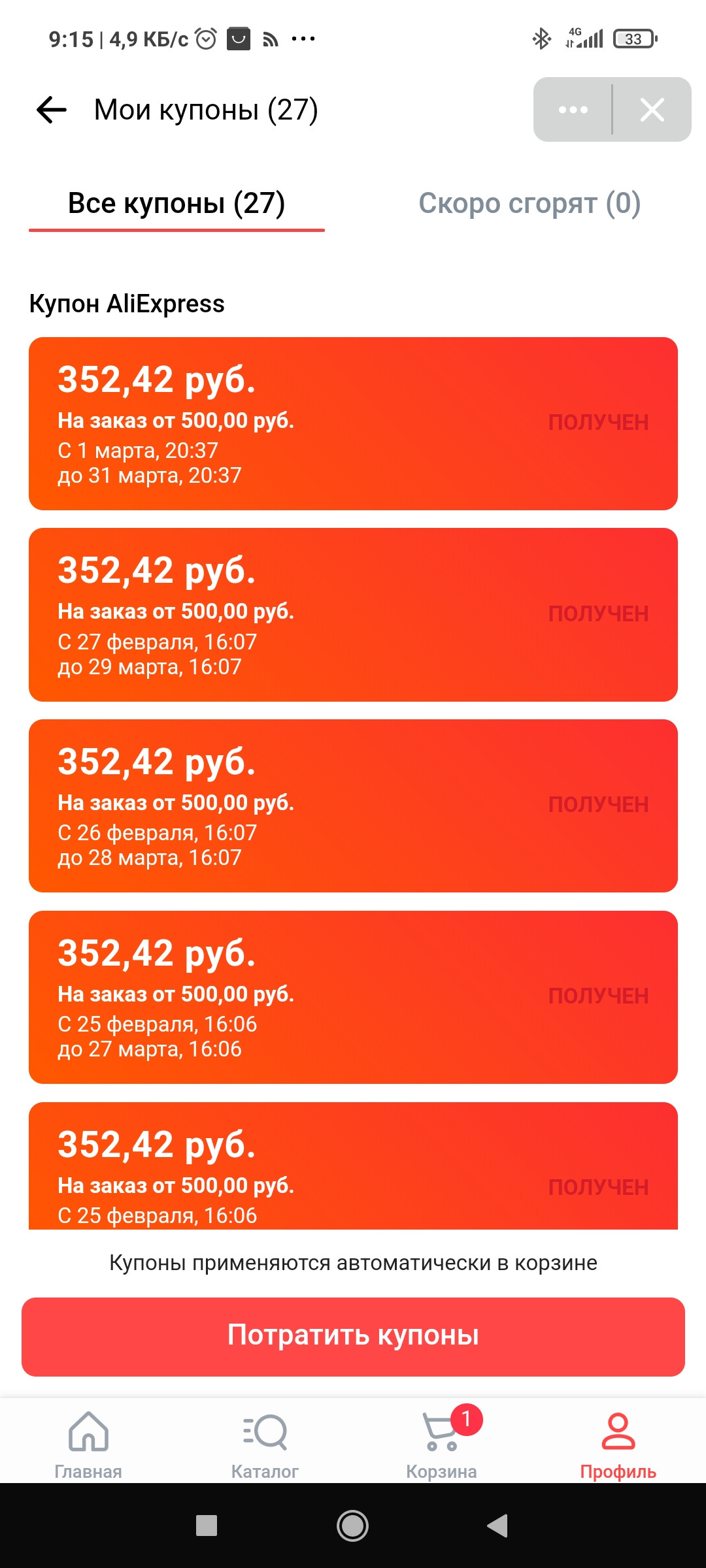The image size is (706, 1568).
Task: Switch to the Скоро сгорят (0) tab
Action: [x=529, y=203]
